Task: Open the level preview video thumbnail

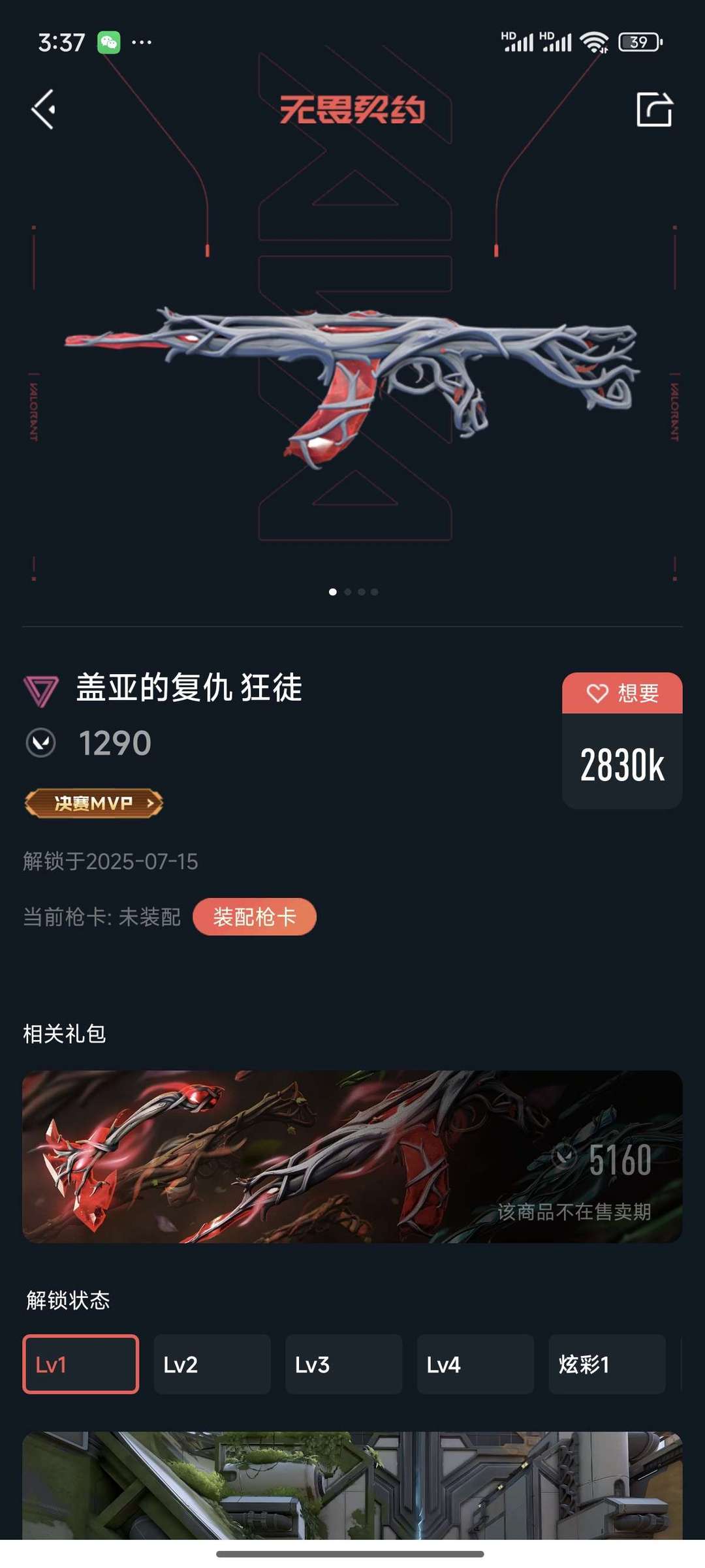Action: point(352,1485)
